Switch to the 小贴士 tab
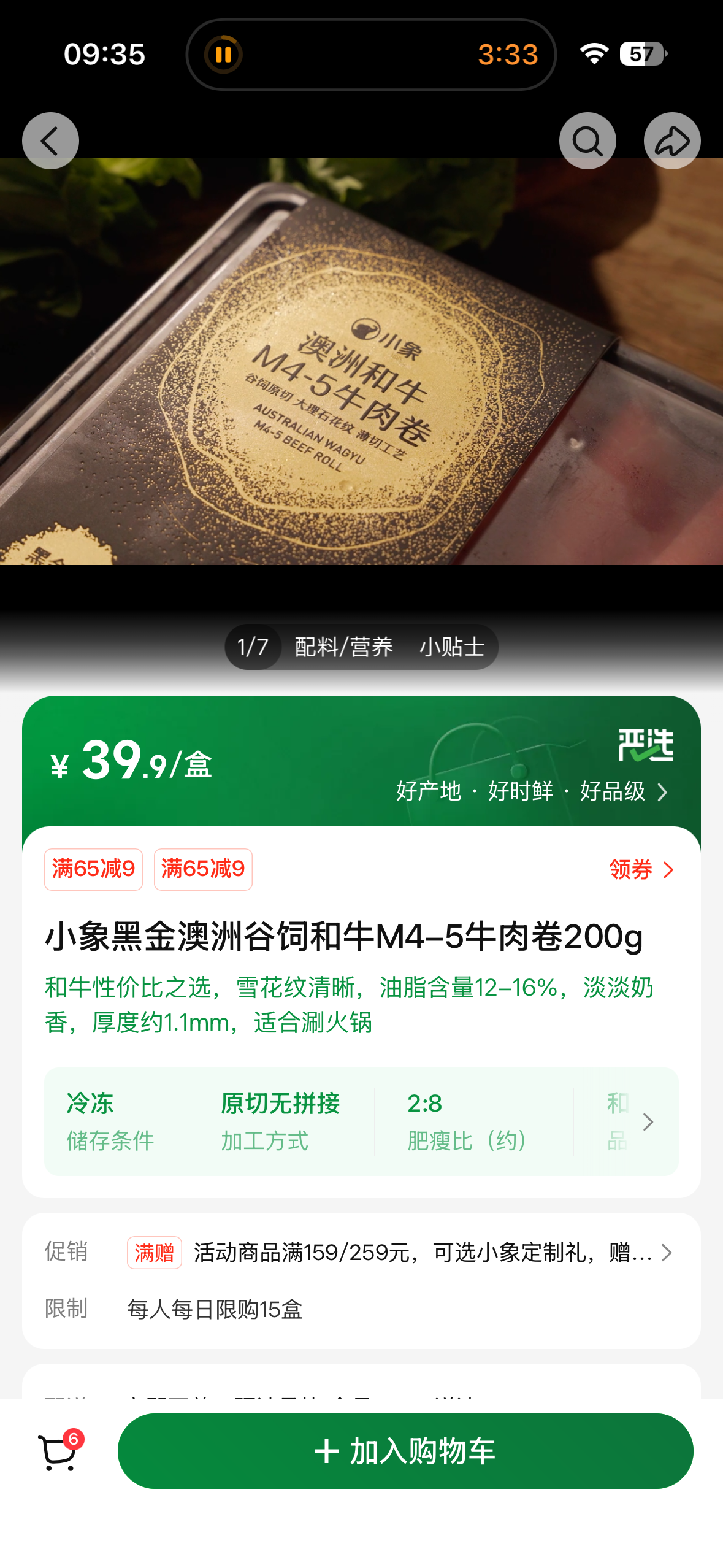Viewport: 723px width, 1568px height. tap(452, 647)
